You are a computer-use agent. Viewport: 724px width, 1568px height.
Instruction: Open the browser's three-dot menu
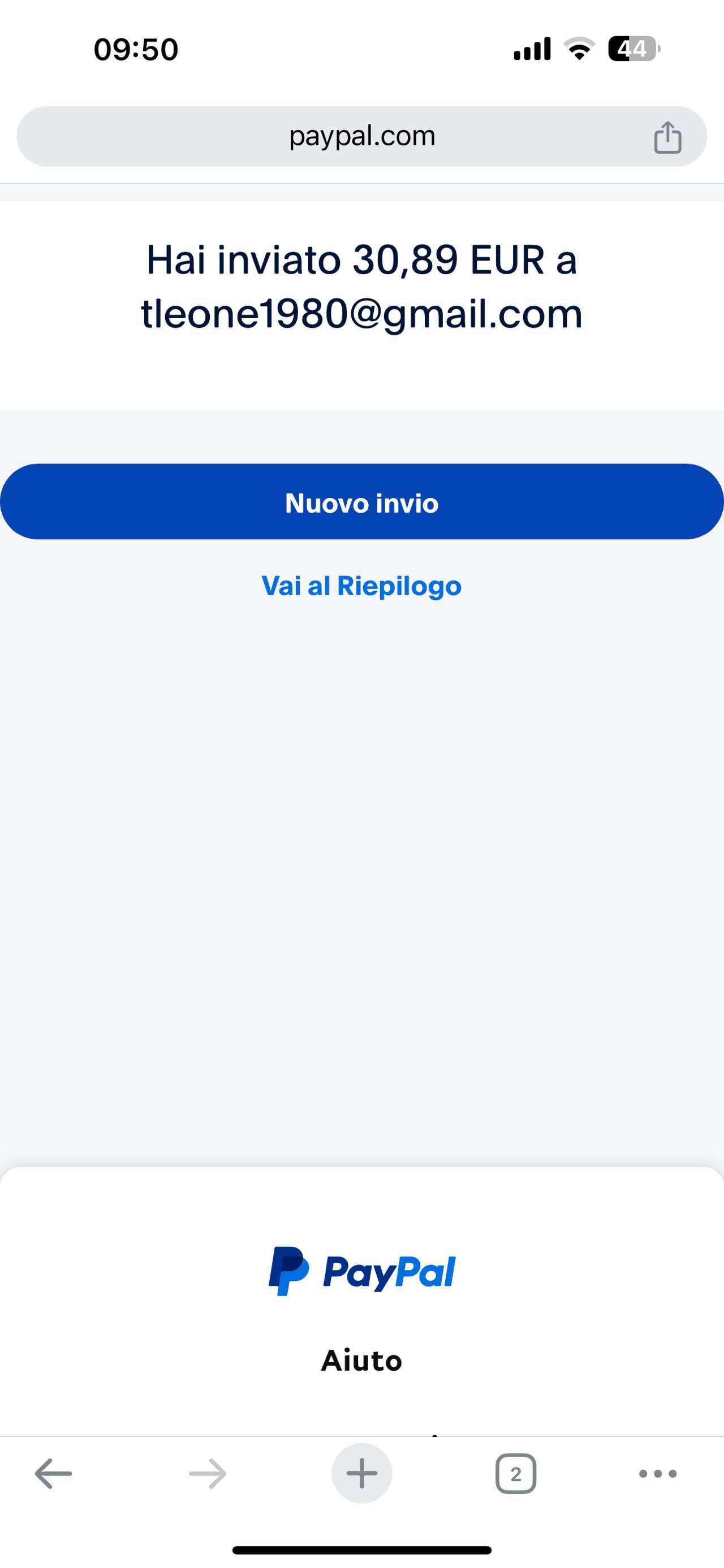[x=658, y=1474]
